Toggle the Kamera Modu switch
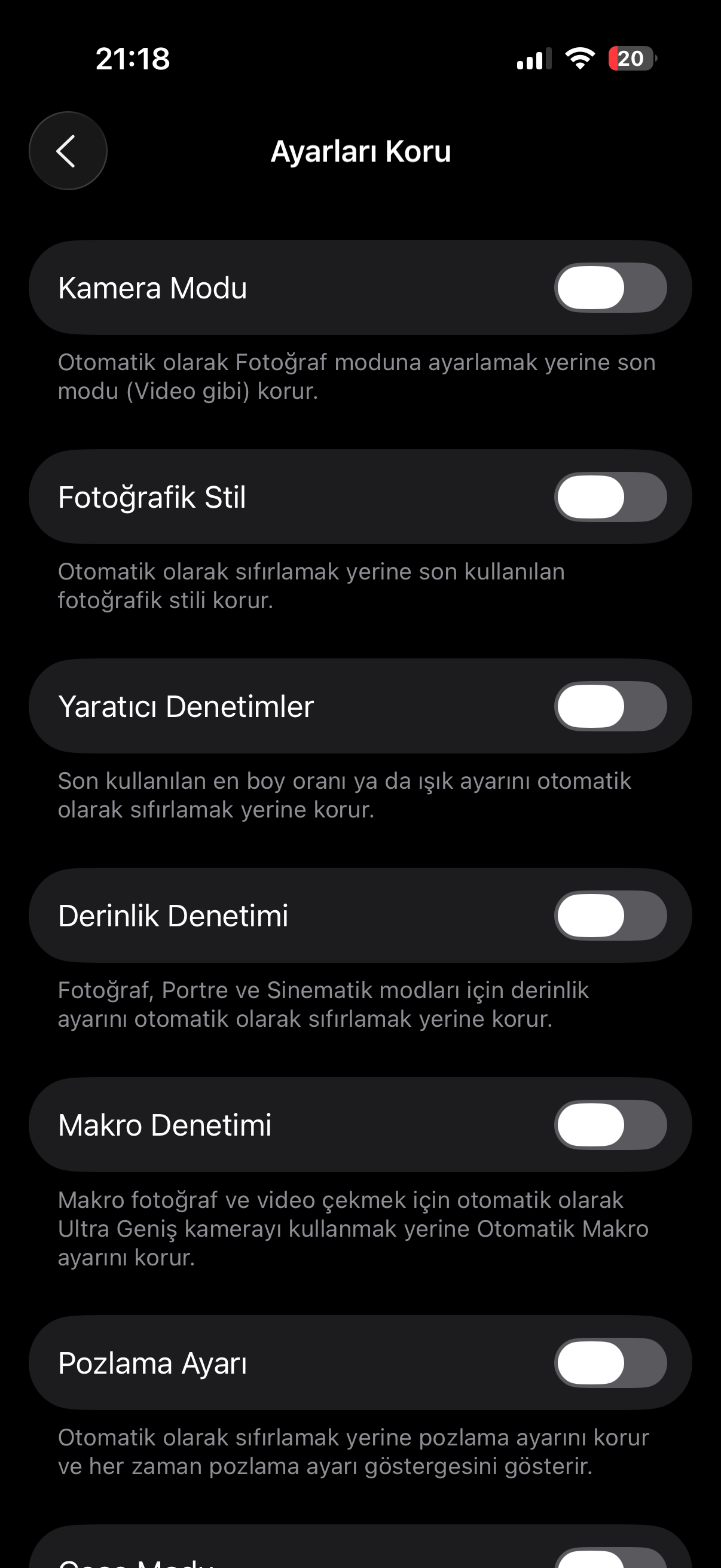This screenshot has height=1568, width=721. coord(610,287)
